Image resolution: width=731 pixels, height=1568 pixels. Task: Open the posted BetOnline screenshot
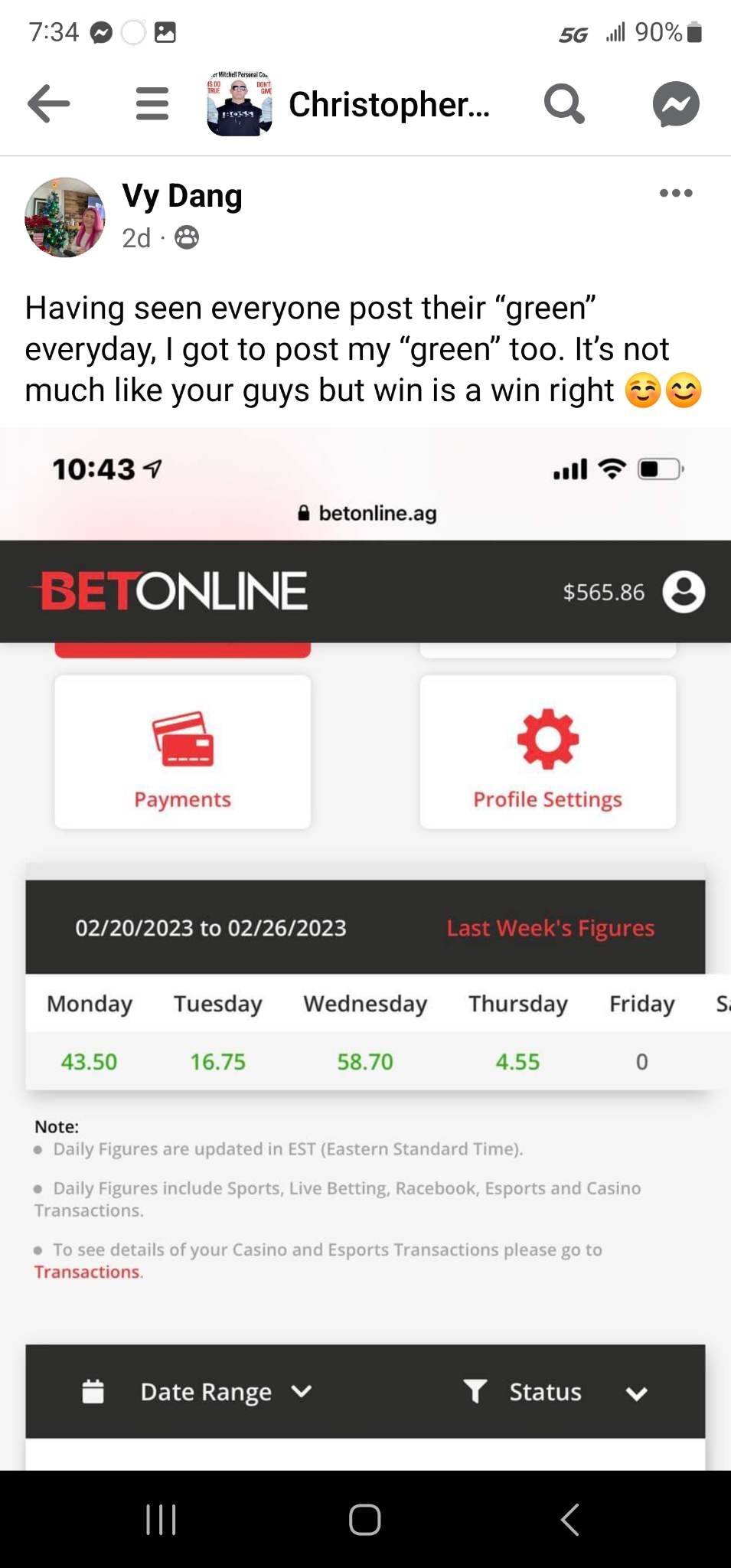pos(365,949)
